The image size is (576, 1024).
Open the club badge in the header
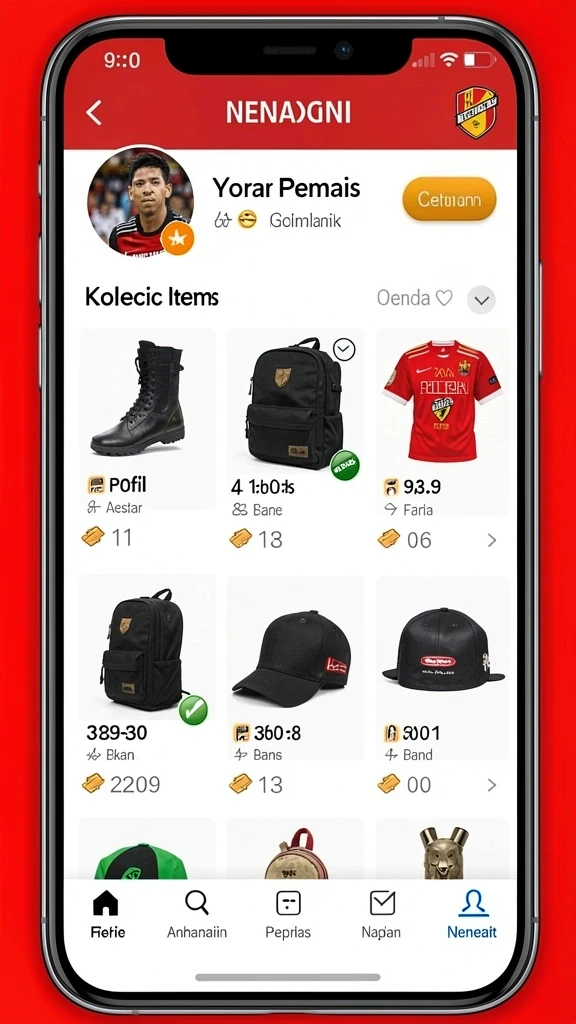point(476,113)
